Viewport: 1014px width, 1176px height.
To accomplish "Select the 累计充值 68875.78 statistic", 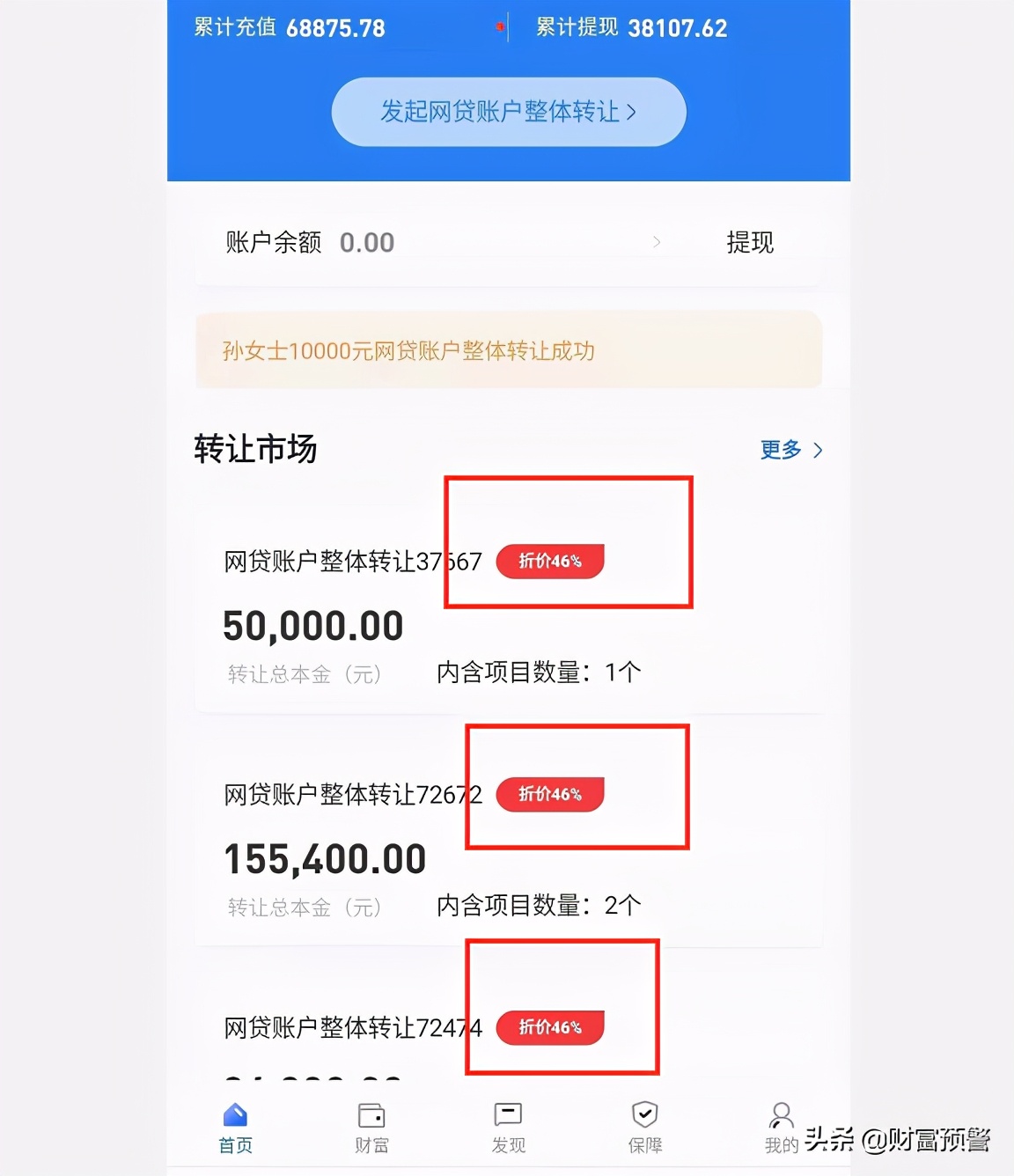I will point(290,27).
